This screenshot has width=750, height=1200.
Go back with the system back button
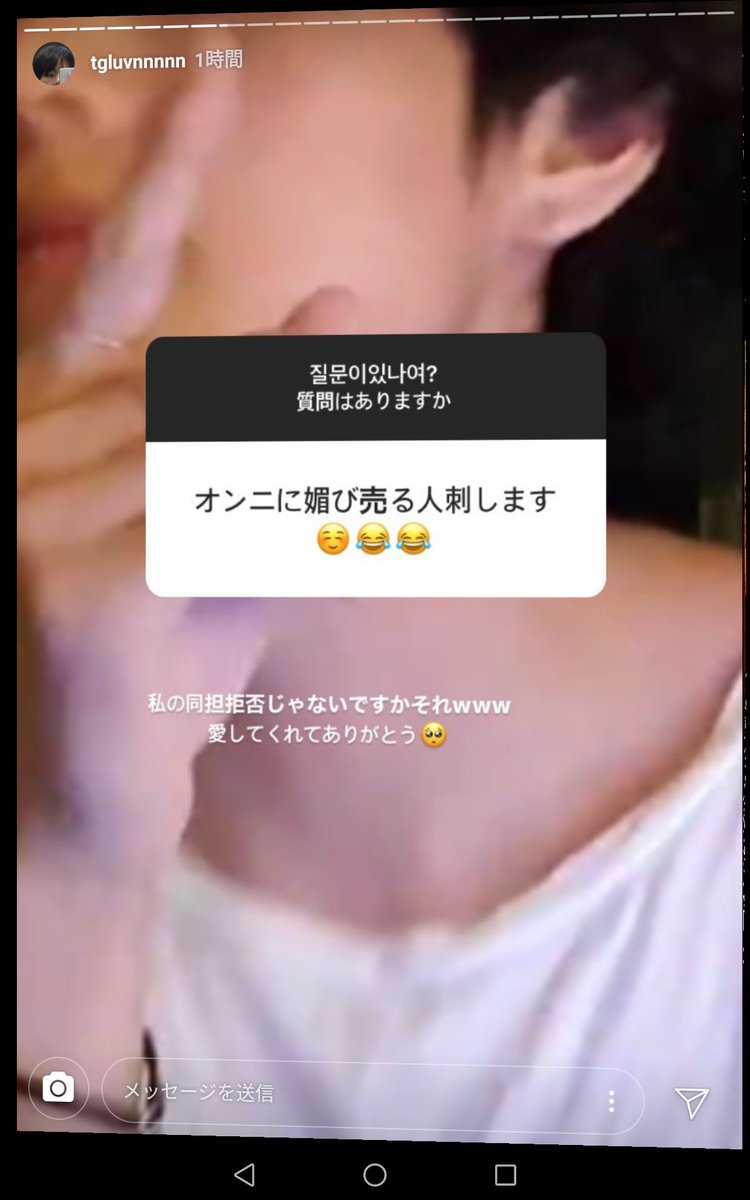pyautogui.click(x=244, y=1174)
